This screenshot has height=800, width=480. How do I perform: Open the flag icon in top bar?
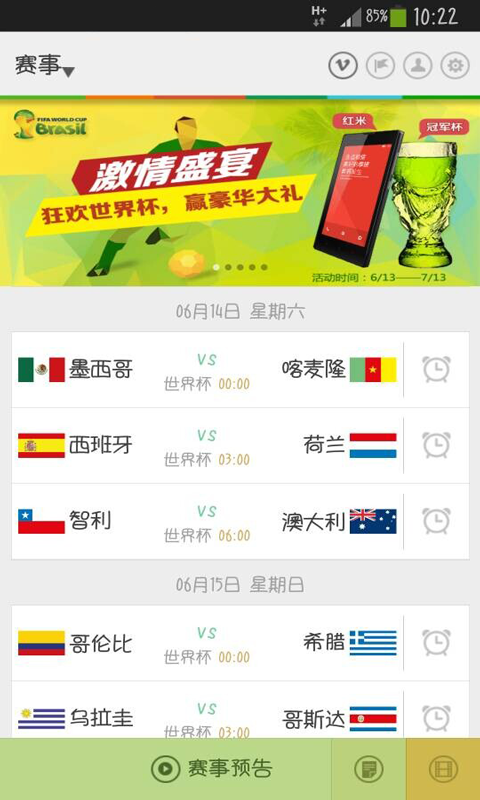381,66
